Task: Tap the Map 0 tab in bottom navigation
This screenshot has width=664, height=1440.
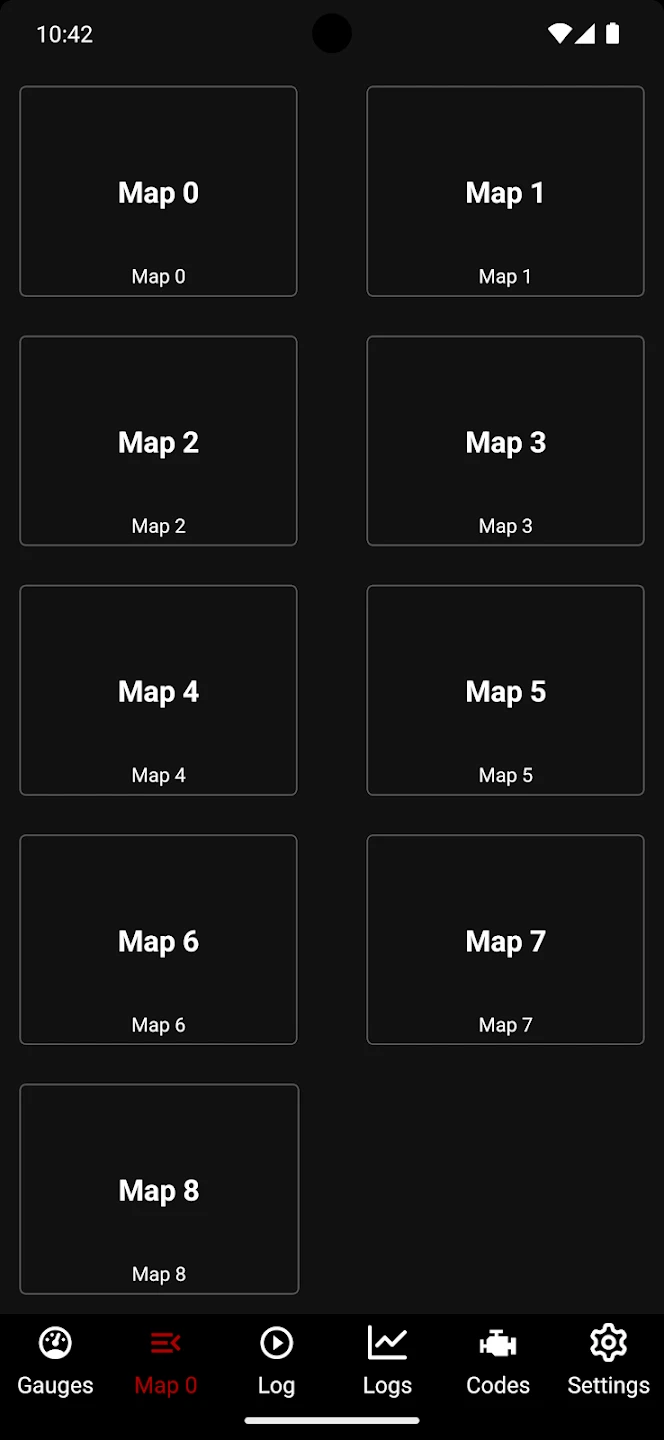Action: tap(166, 1360)
